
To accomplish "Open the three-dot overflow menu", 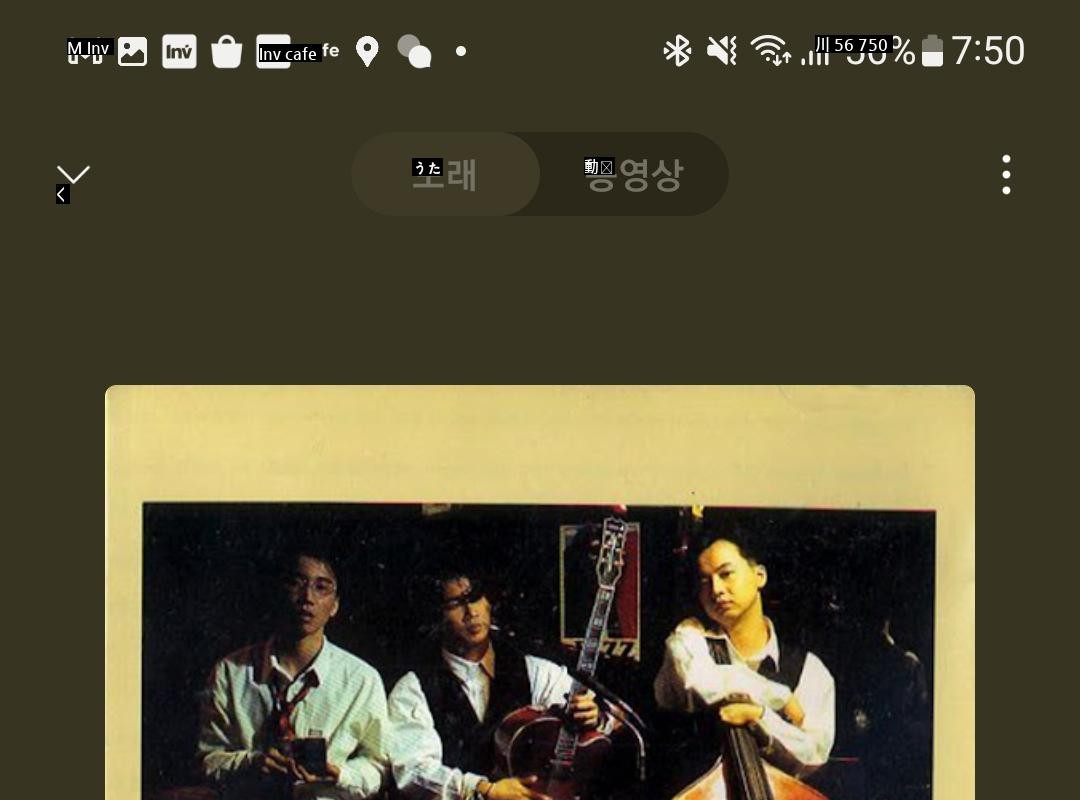I will point(1006,175).
